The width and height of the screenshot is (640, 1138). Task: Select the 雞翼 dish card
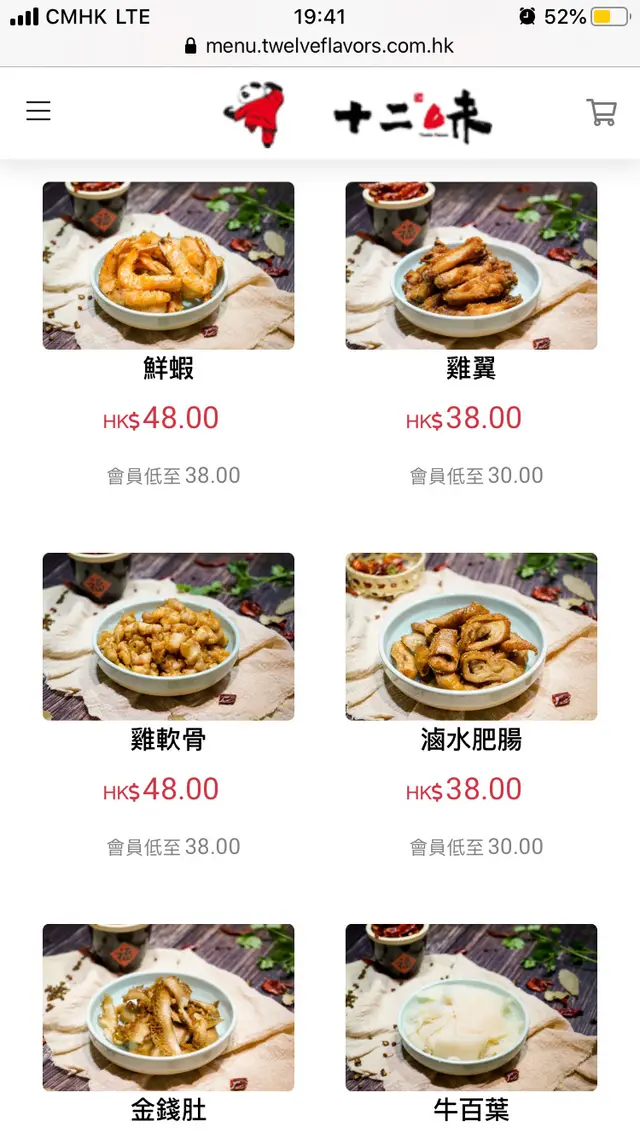click(x=471, y=266)
